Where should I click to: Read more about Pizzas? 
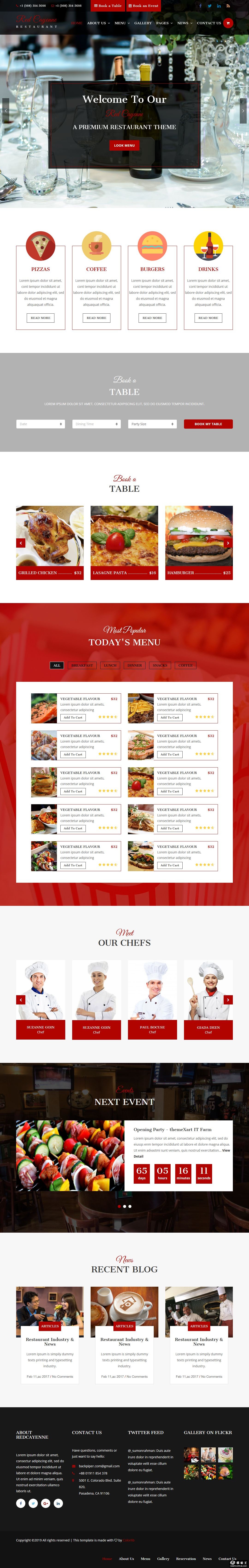[41, 318]
